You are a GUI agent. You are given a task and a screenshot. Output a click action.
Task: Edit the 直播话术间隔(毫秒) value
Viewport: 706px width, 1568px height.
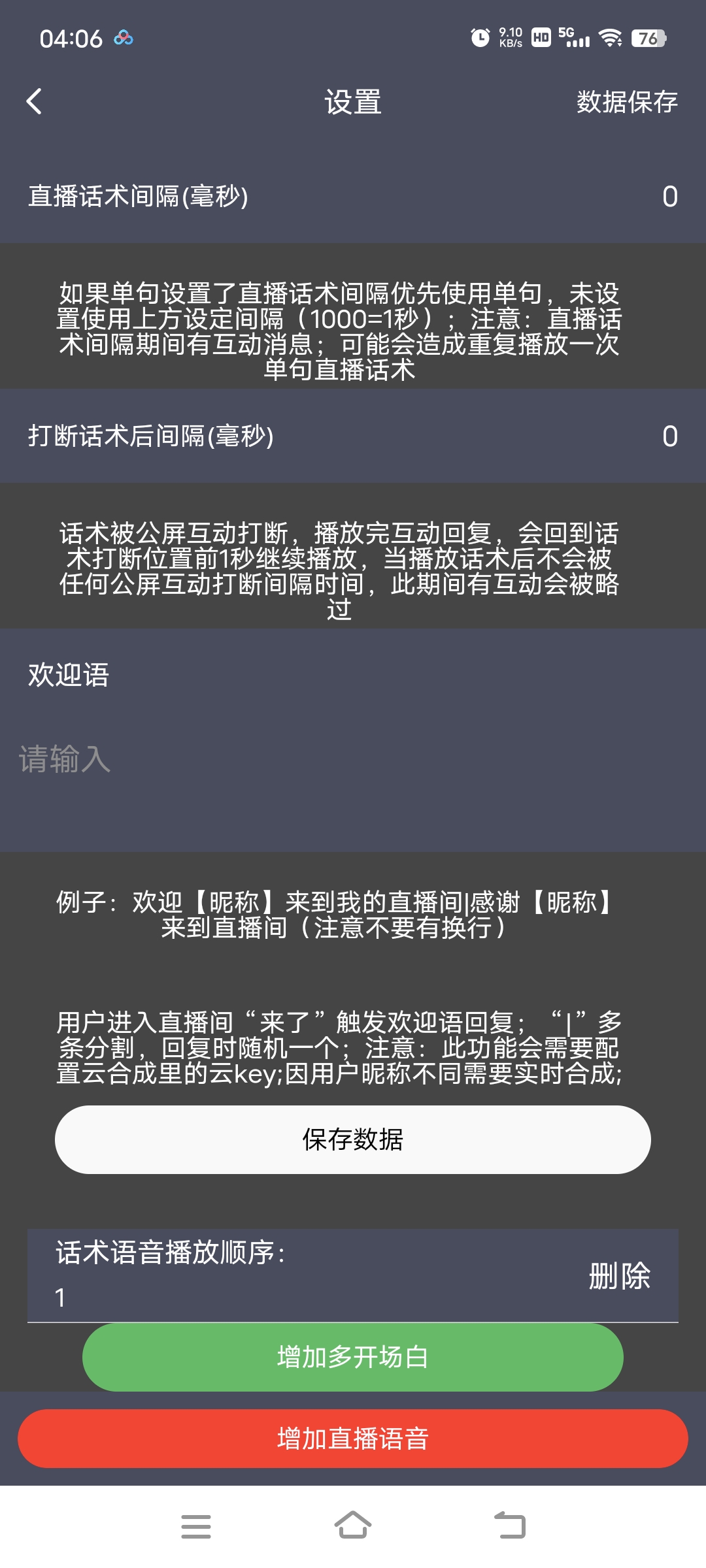668,197
